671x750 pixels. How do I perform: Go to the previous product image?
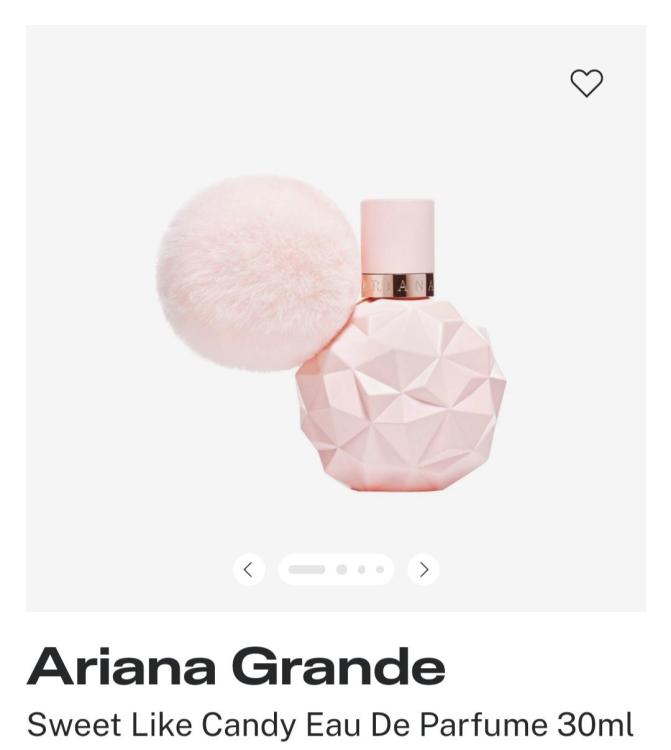coord(249,569)
